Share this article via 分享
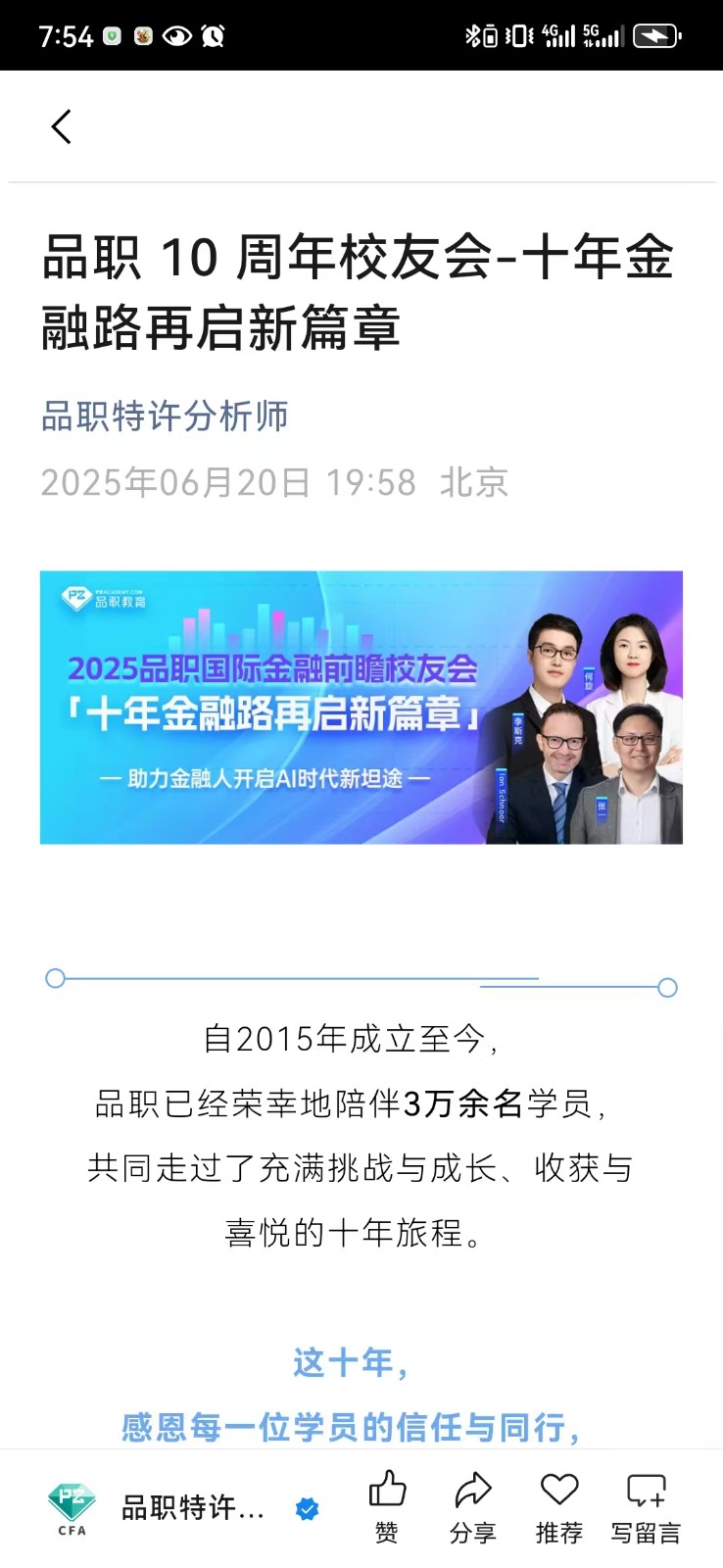The image size is (723, 1568). pyautogui.click(x=473, y=1507)
